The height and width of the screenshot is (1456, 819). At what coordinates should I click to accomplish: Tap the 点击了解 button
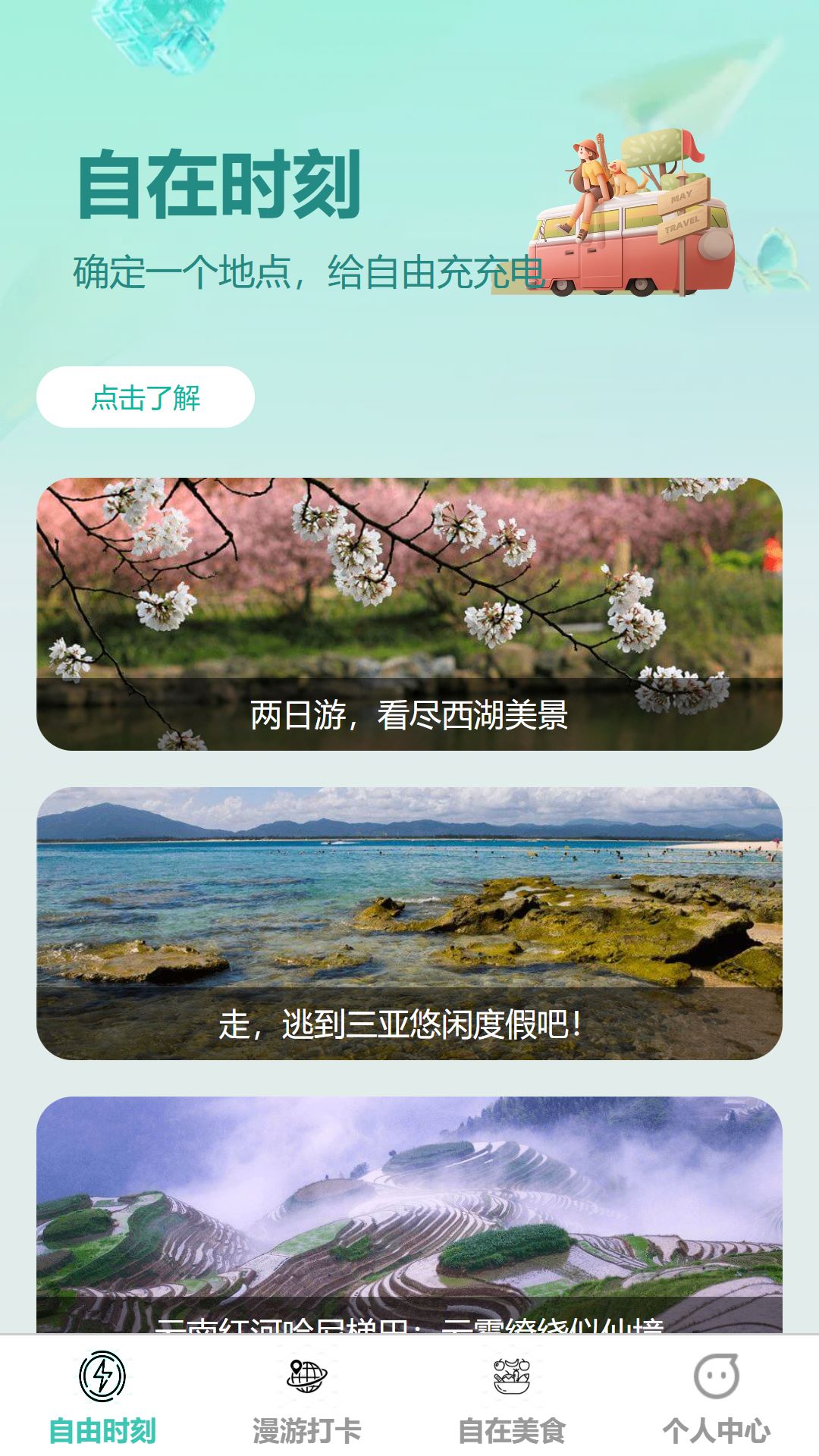145,397
